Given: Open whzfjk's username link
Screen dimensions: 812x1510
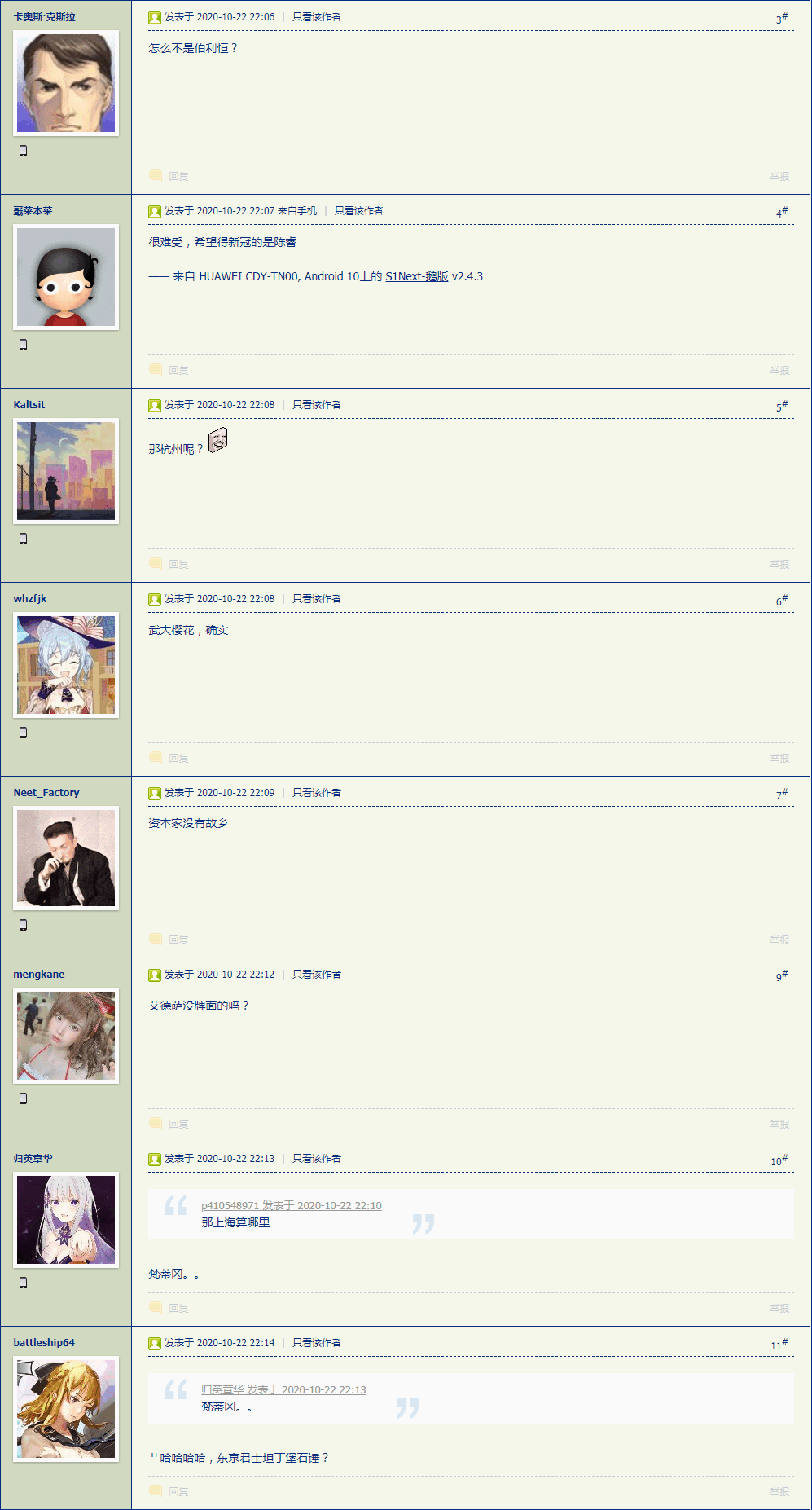Looking at the screenshot, I should [30, 599].
